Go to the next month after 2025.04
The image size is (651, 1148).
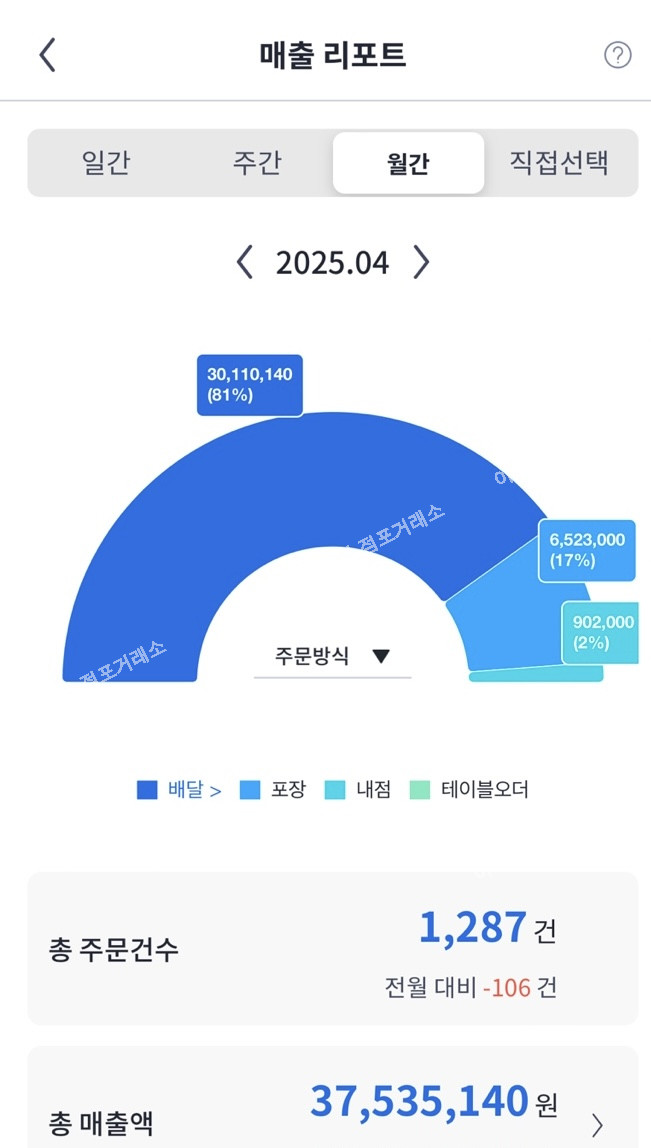(x=421, y=263)
